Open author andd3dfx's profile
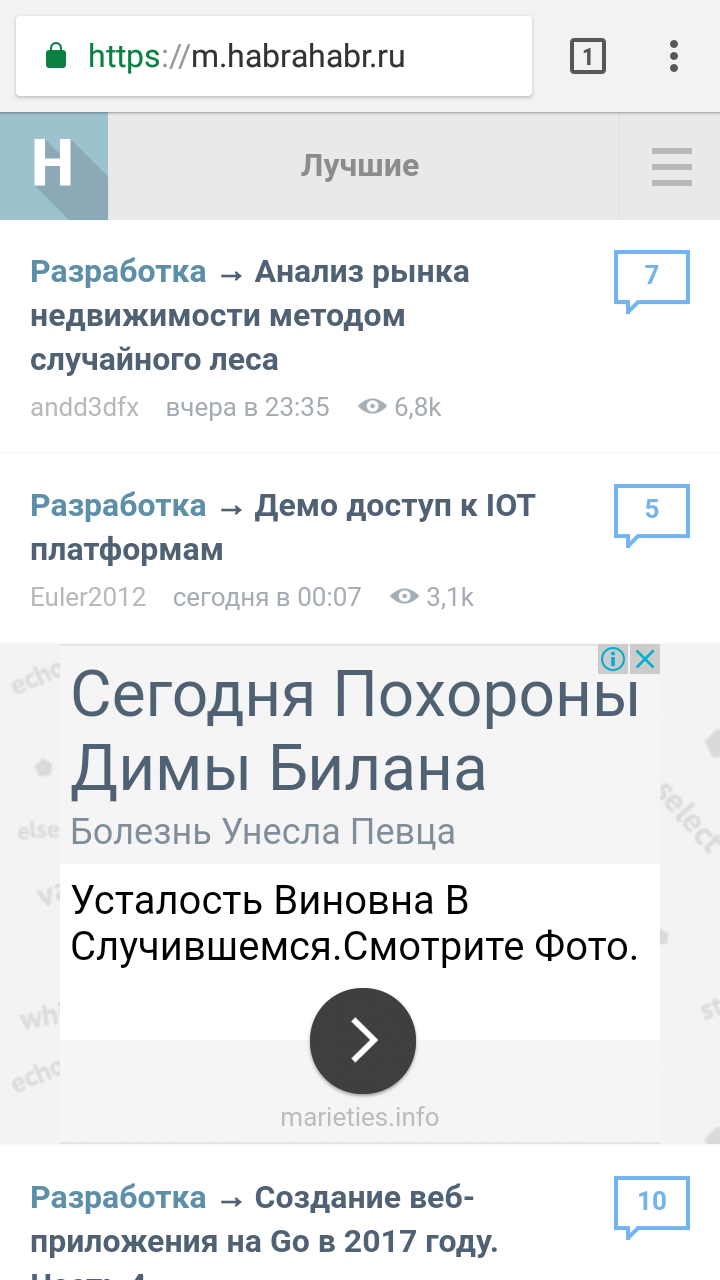 click(x=85, y=407)
